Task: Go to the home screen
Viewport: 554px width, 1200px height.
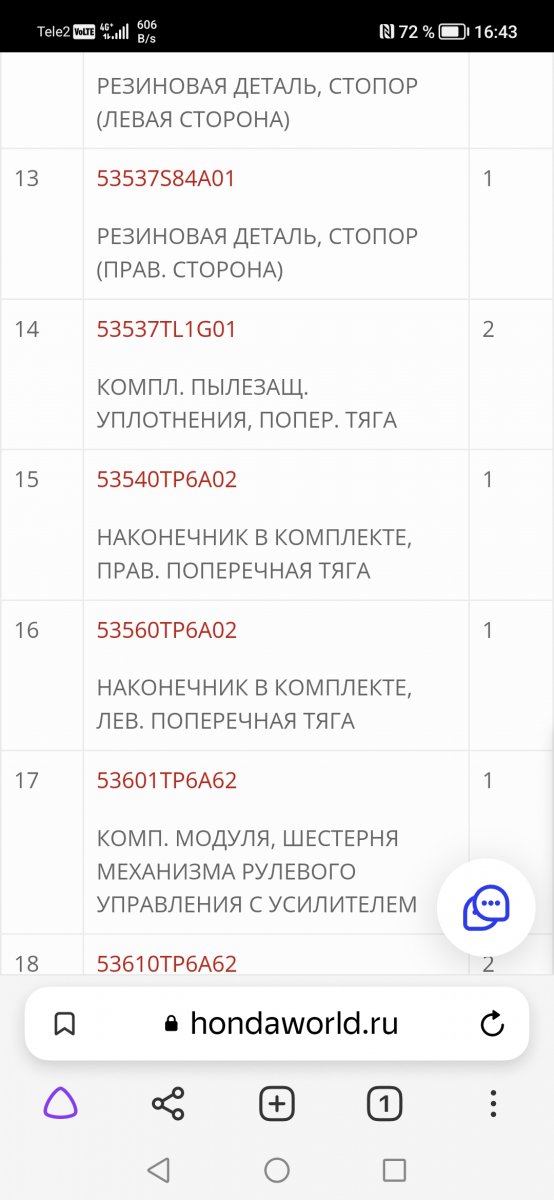Action: 277,1170
